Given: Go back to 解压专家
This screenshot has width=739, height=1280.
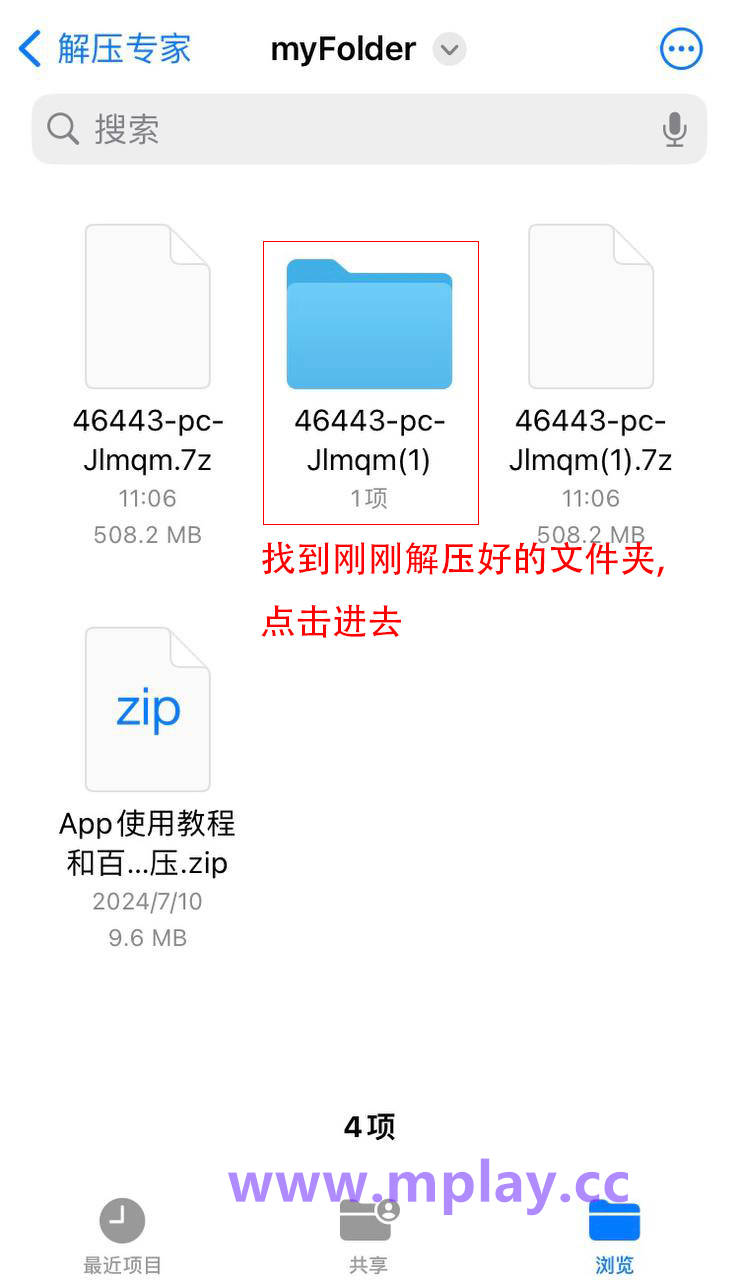Looking at the screenshot, I should (x=105, y=49).
